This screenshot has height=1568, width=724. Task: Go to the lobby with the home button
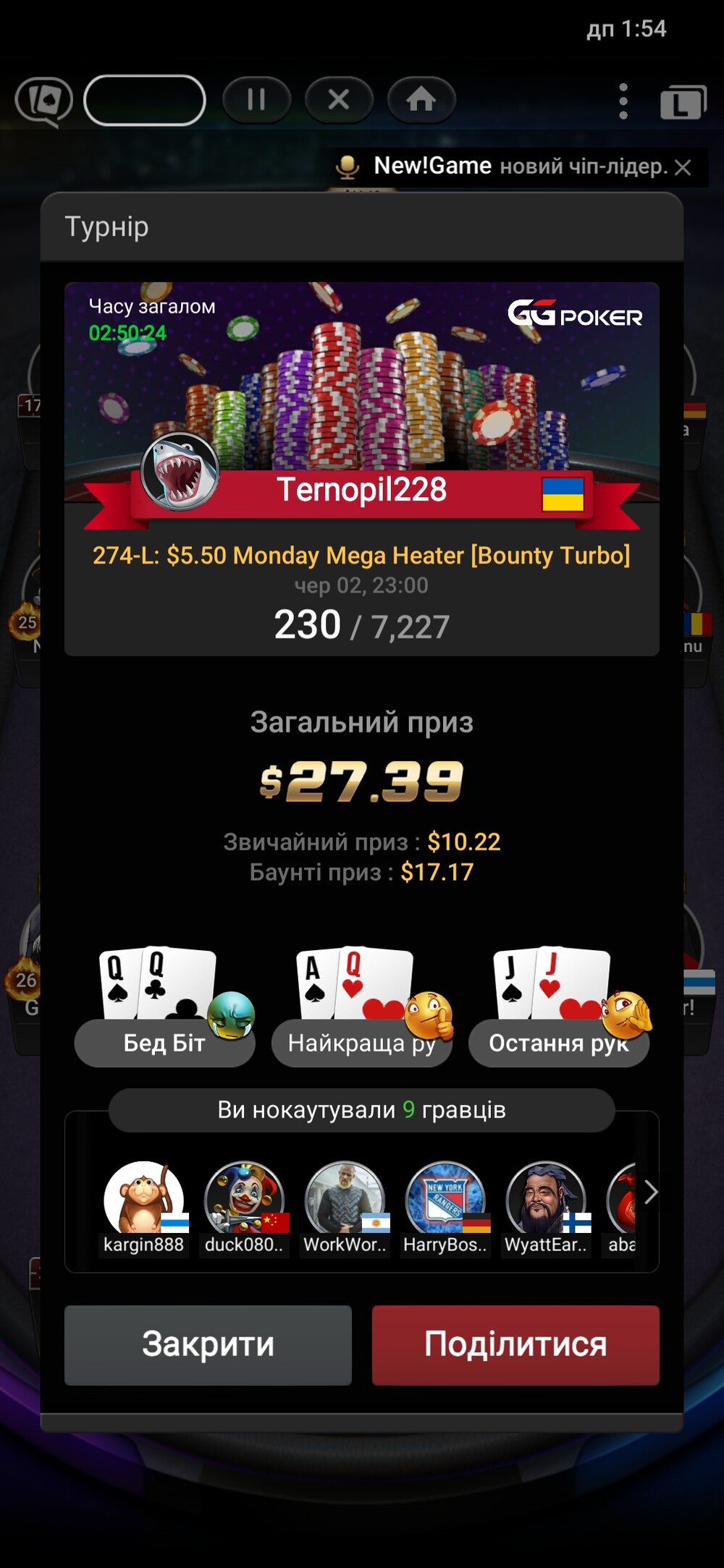[421, 99]
